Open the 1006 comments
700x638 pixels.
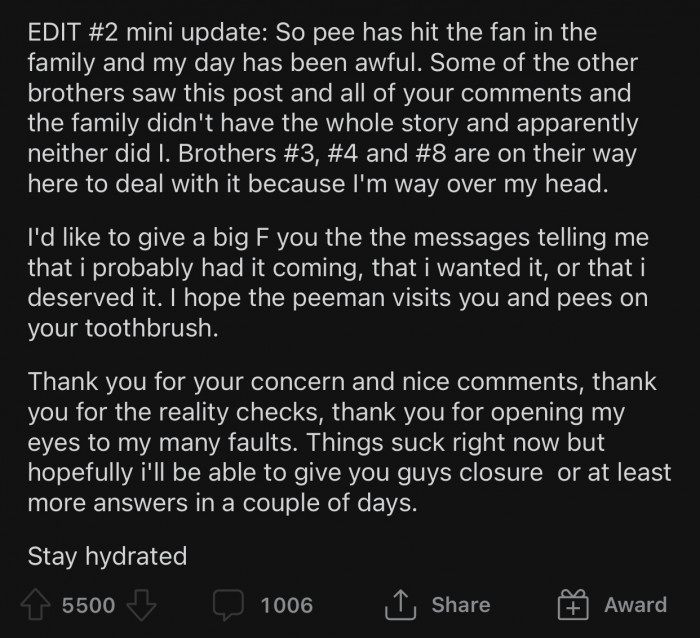(263, 605)
